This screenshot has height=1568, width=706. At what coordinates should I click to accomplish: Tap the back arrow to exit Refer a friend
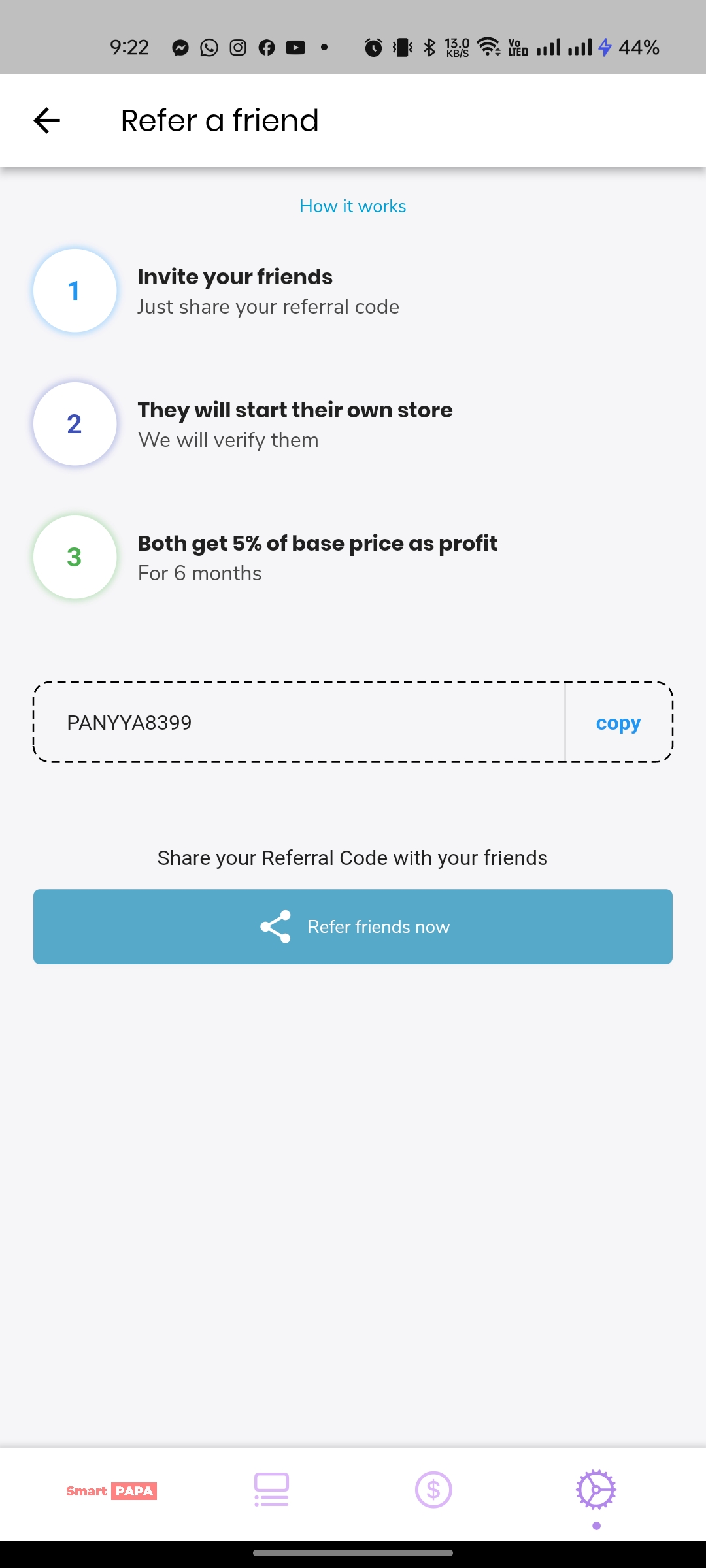(46, 121)
